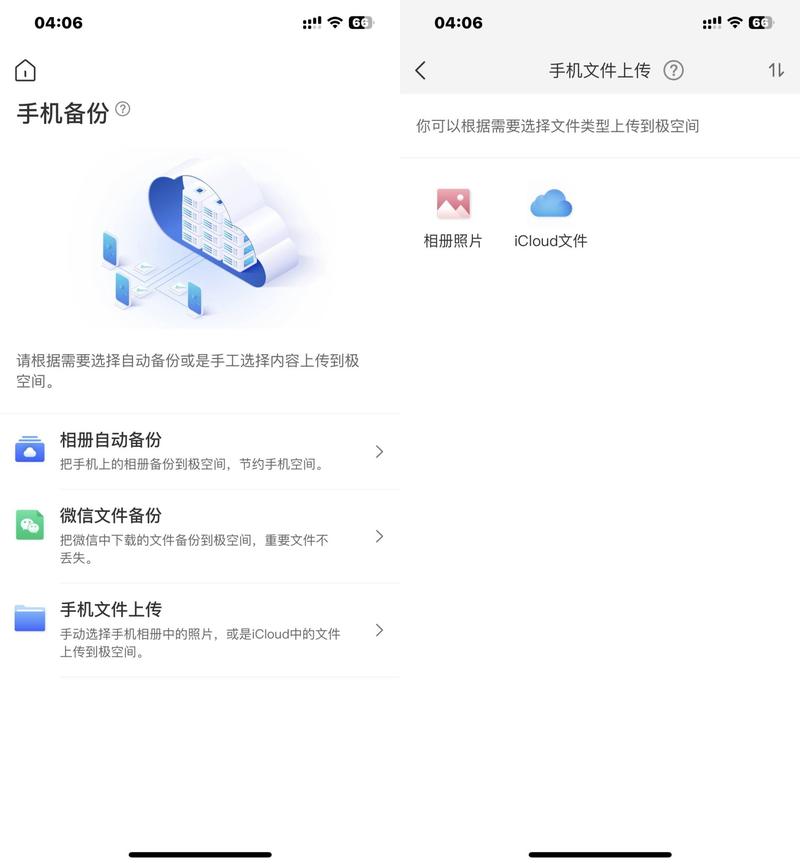Open help icon beside 手机文件上传 title

pos(674,70)
